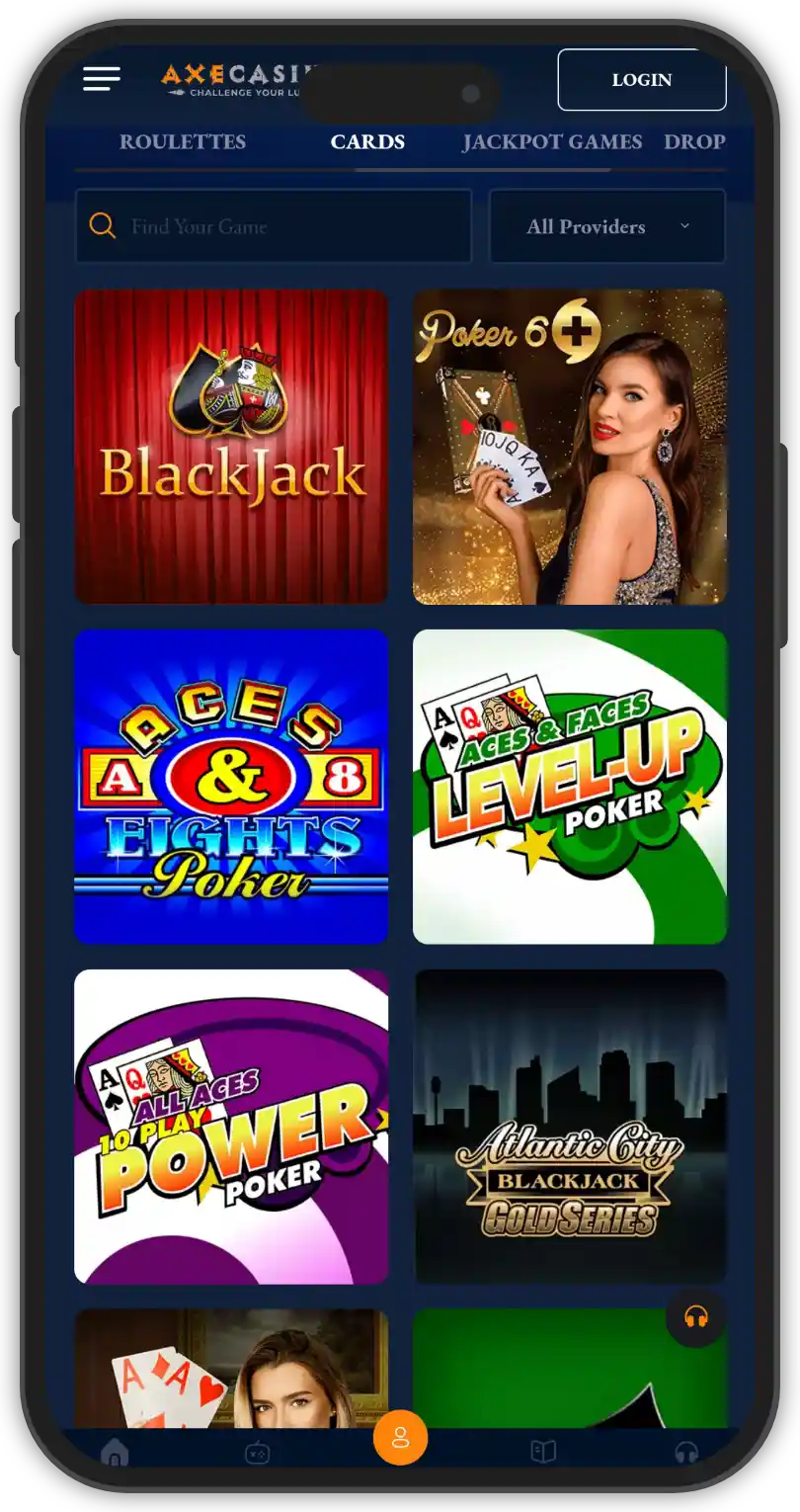Switch to the Jackpot Games tab
The height and width of the screenshot is (1512, 800).
pyautogui.click(x=551, y=141)
